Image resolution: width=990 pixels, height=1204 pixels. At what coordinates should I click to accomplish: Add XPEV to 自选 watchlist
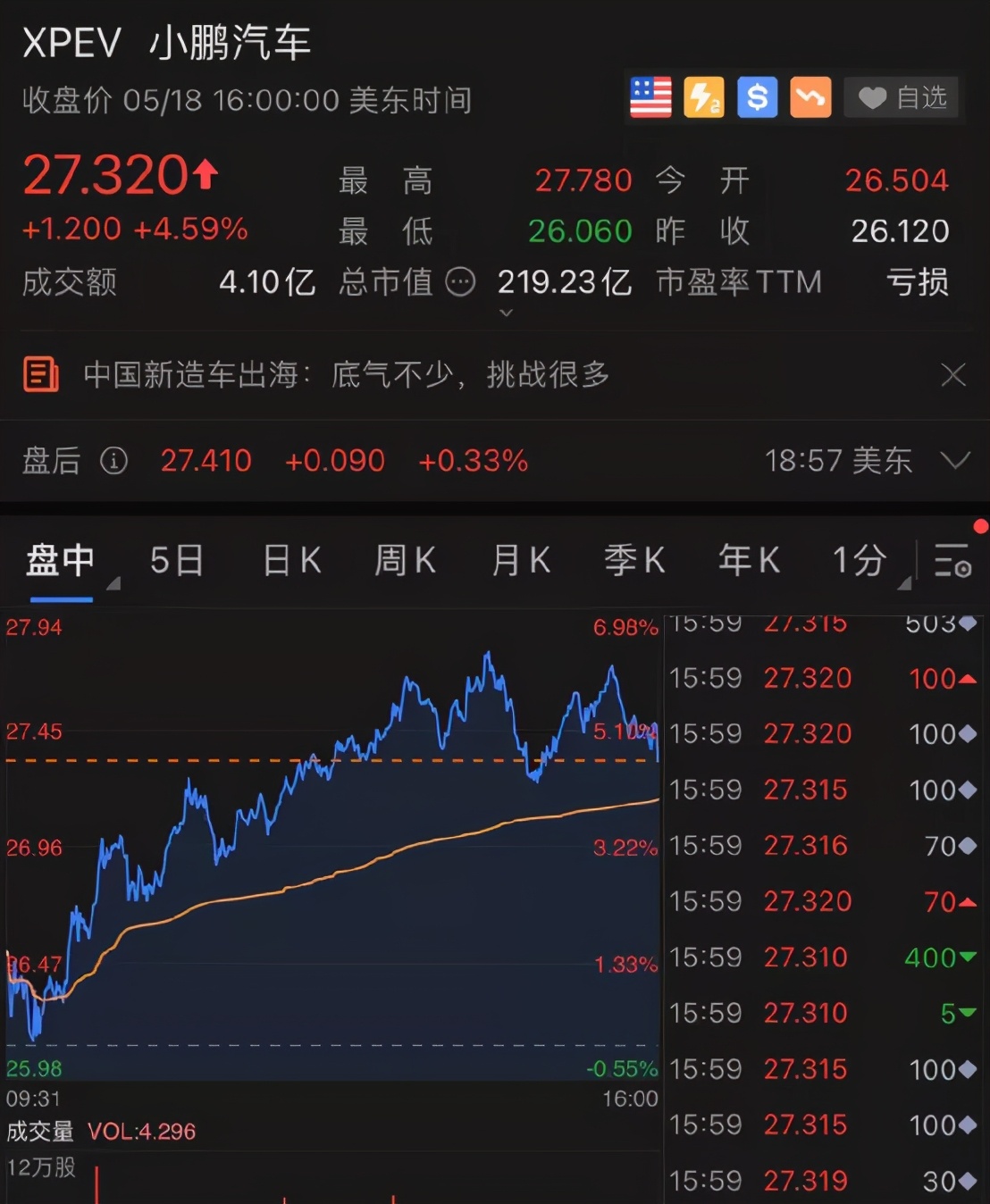tap(902, 97)
